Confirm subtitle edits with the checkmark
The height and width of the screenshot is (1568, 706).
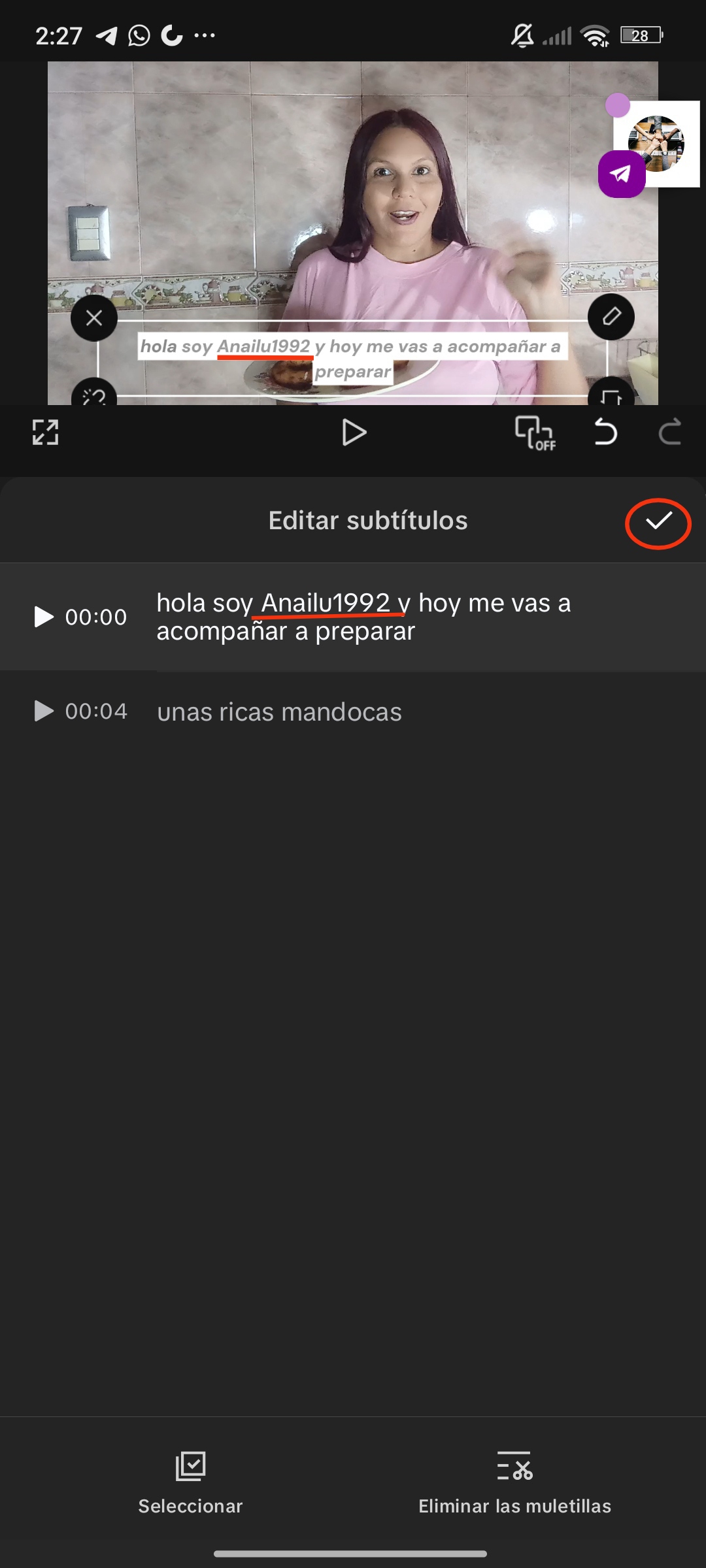tap(658, 522)
